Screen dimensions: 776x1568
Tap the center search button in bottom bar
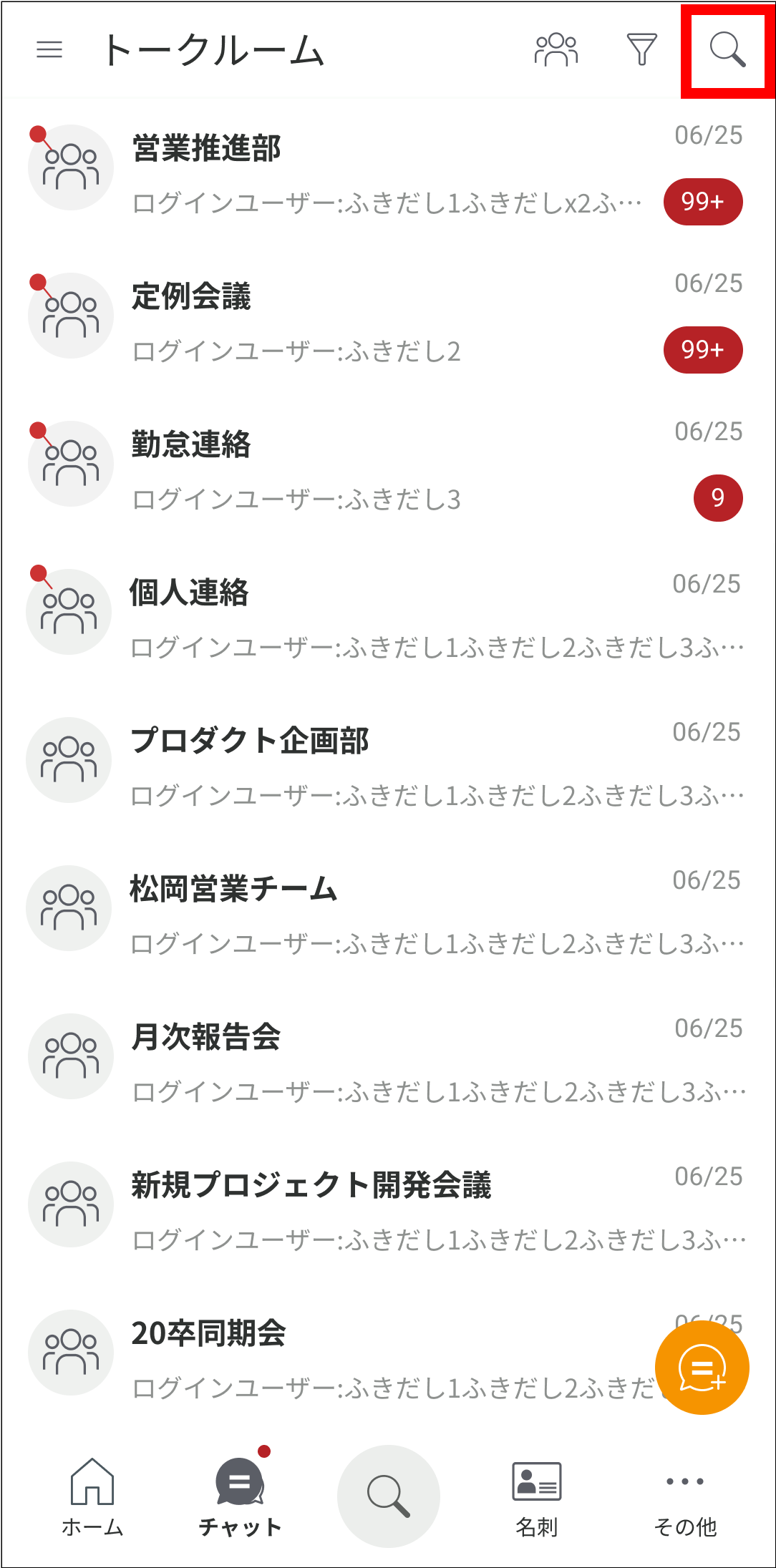388,1496
